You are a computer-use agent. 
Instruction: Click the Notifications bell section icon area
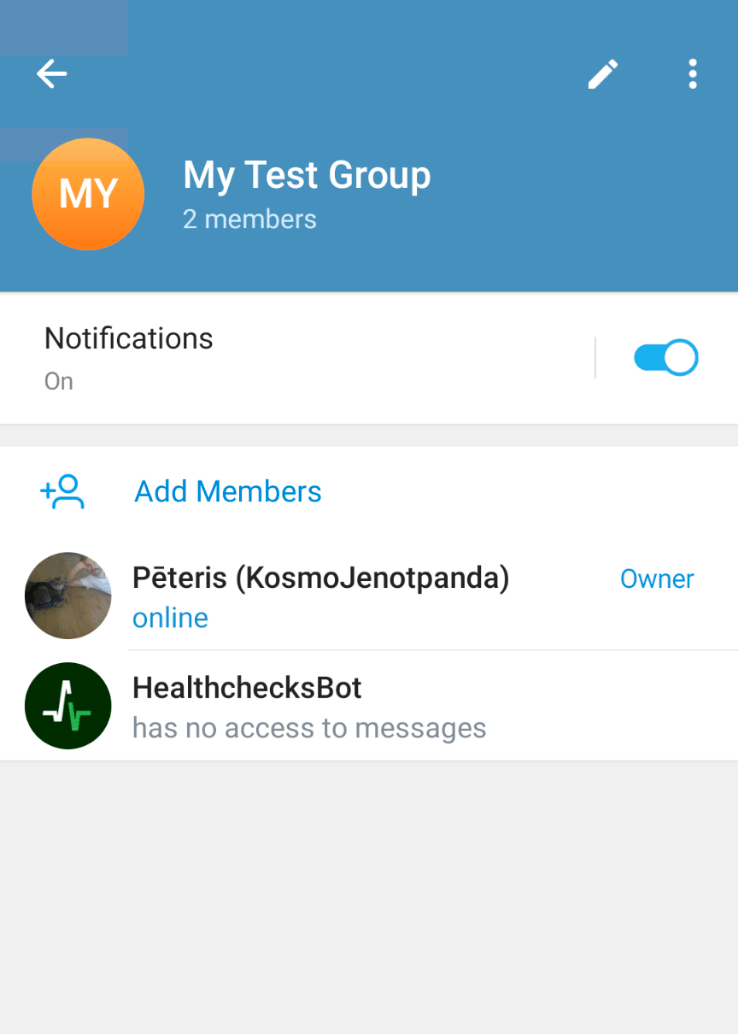tap(128, 338)
